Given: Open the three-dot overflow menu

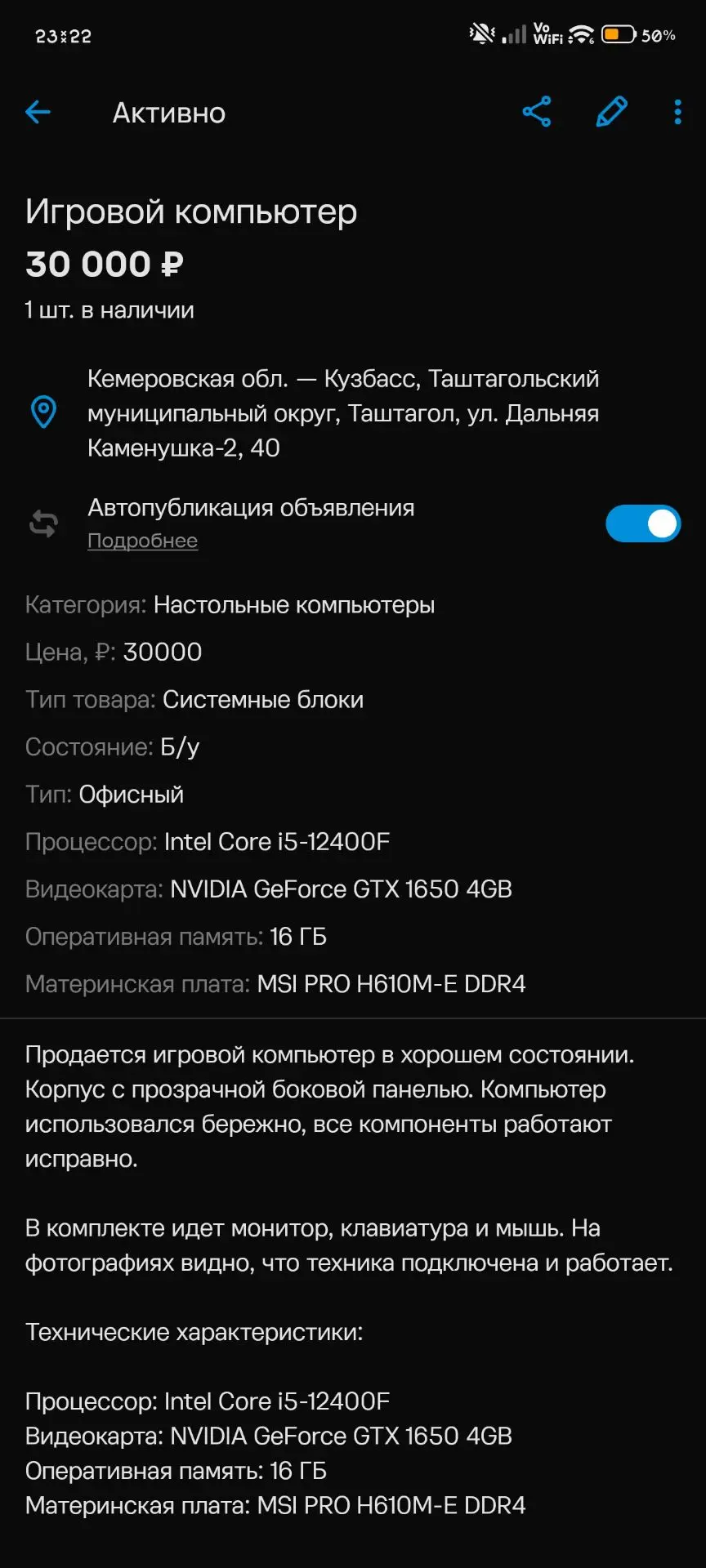Looking at the screenshot, I should pos(677,112).
